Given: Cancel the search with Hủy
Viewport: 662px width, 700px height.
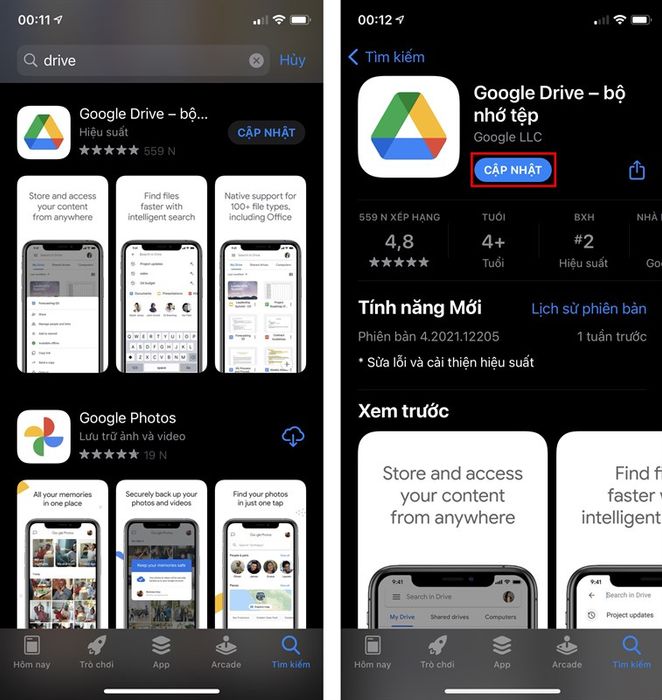Looking at the screenshot, I should tap(292, 60).
